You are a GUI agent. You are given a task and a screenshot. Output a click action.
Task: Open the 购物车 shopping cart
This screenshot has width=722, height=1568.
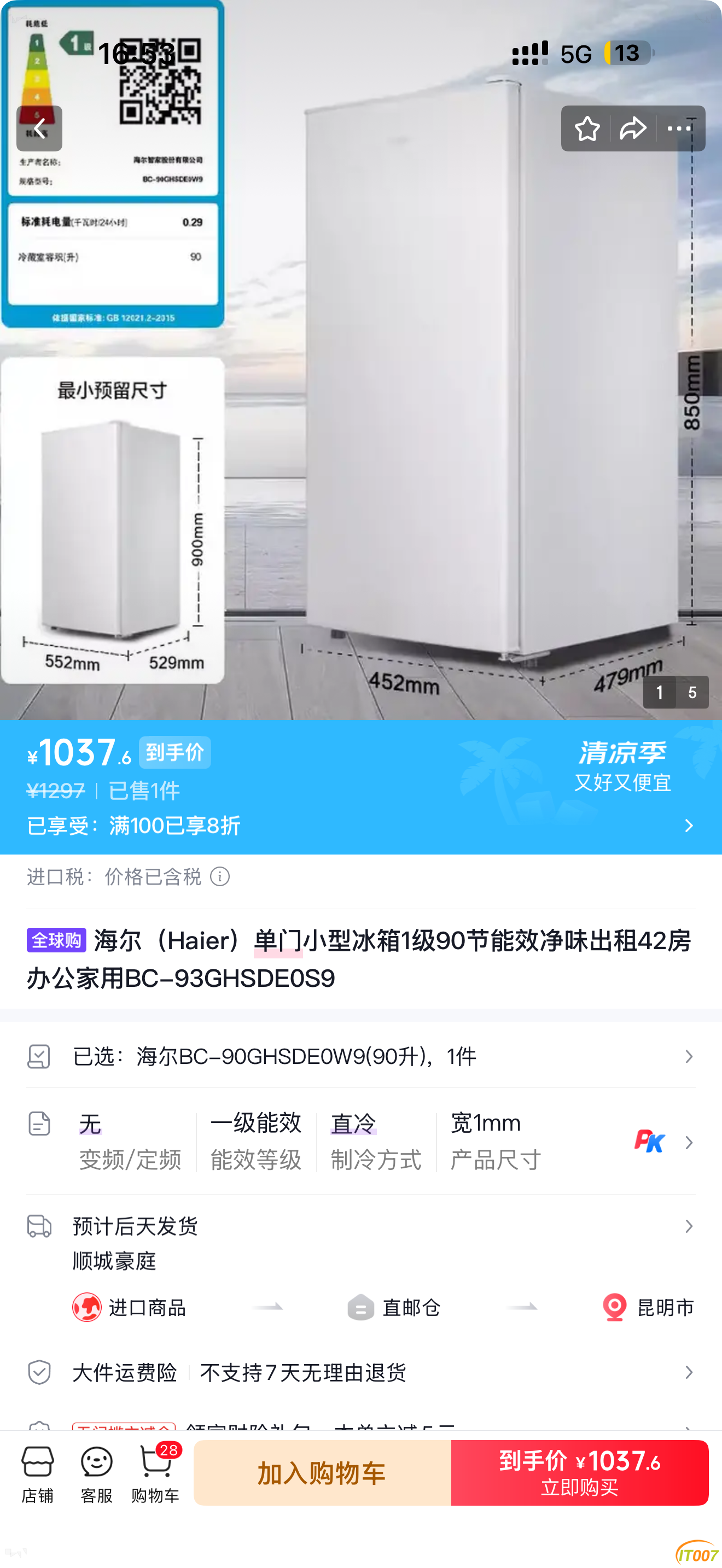click(x=156, y=1473)
